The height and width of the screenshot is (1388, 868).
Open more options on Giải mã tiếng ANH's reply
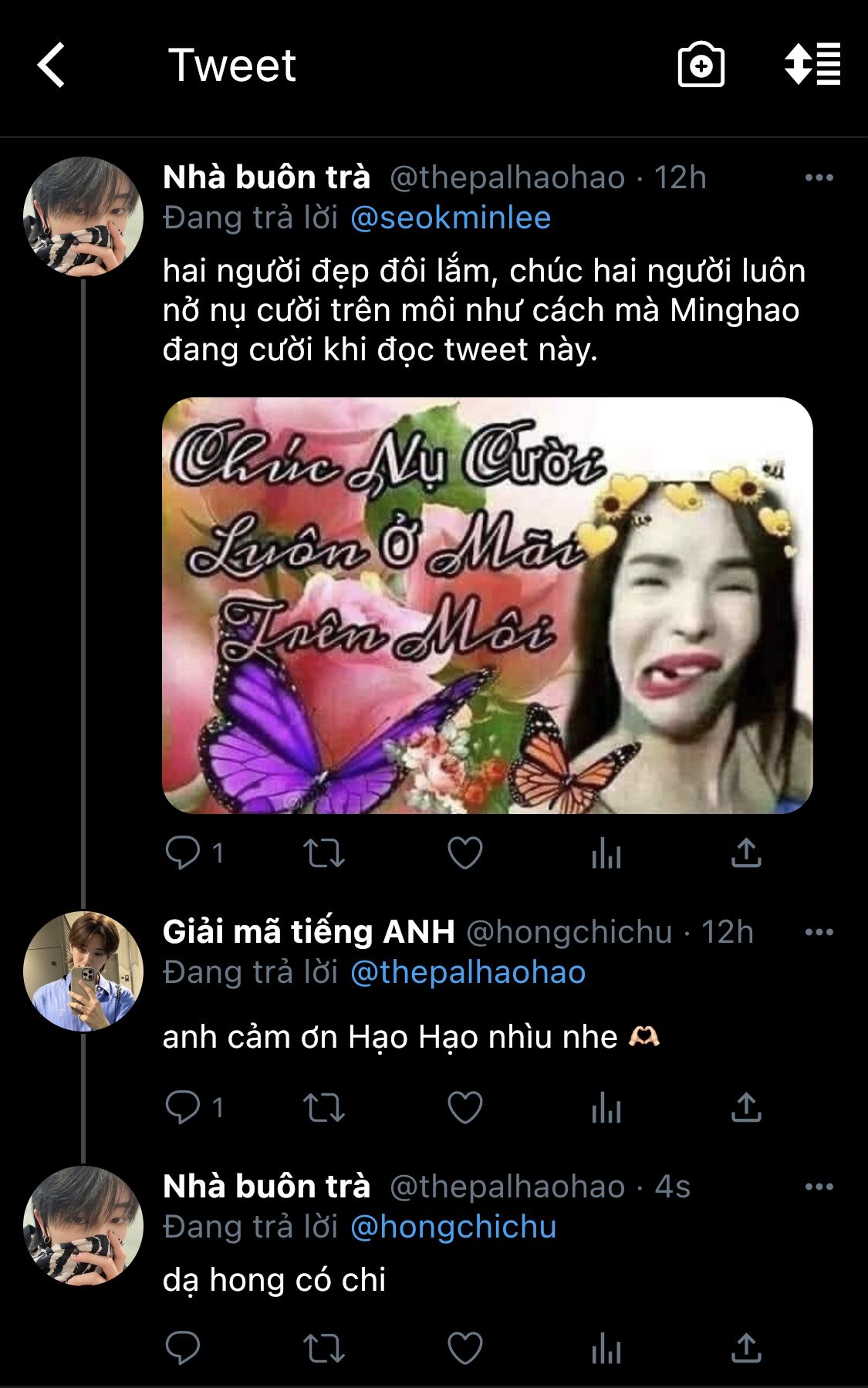[x=819, y=933]
